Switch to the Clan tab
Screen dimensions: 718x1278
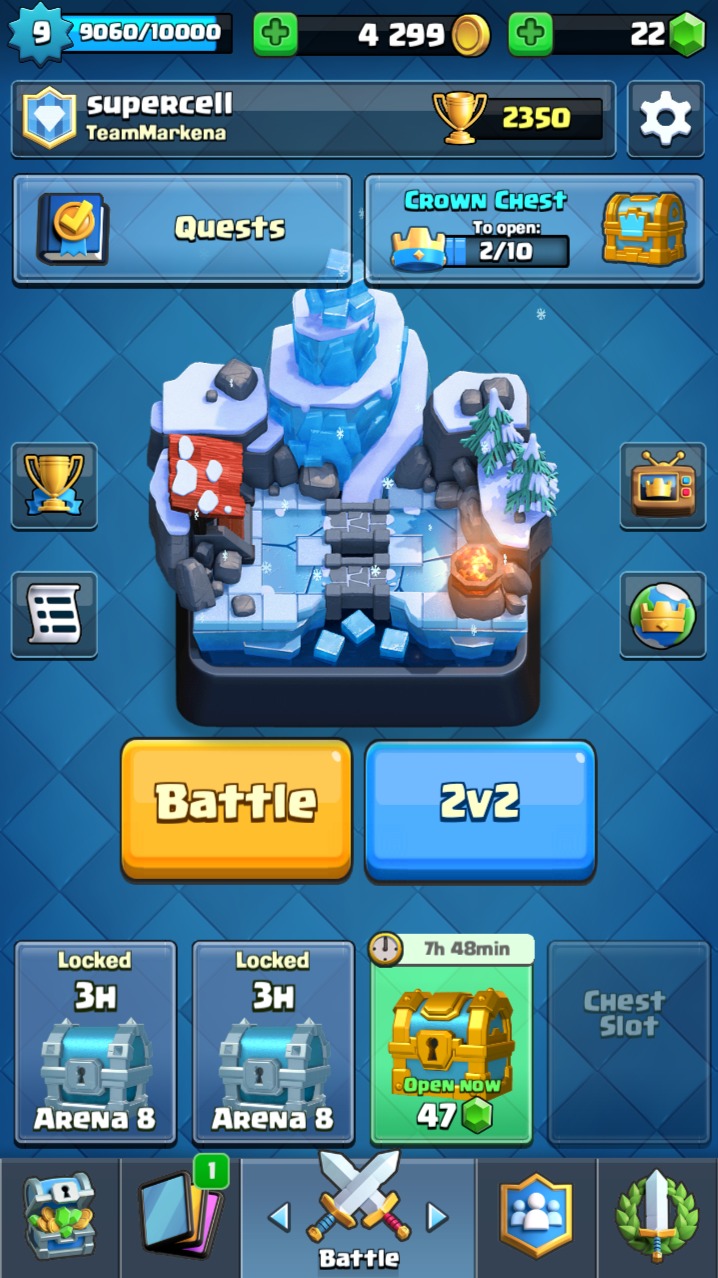[537, 1217]
